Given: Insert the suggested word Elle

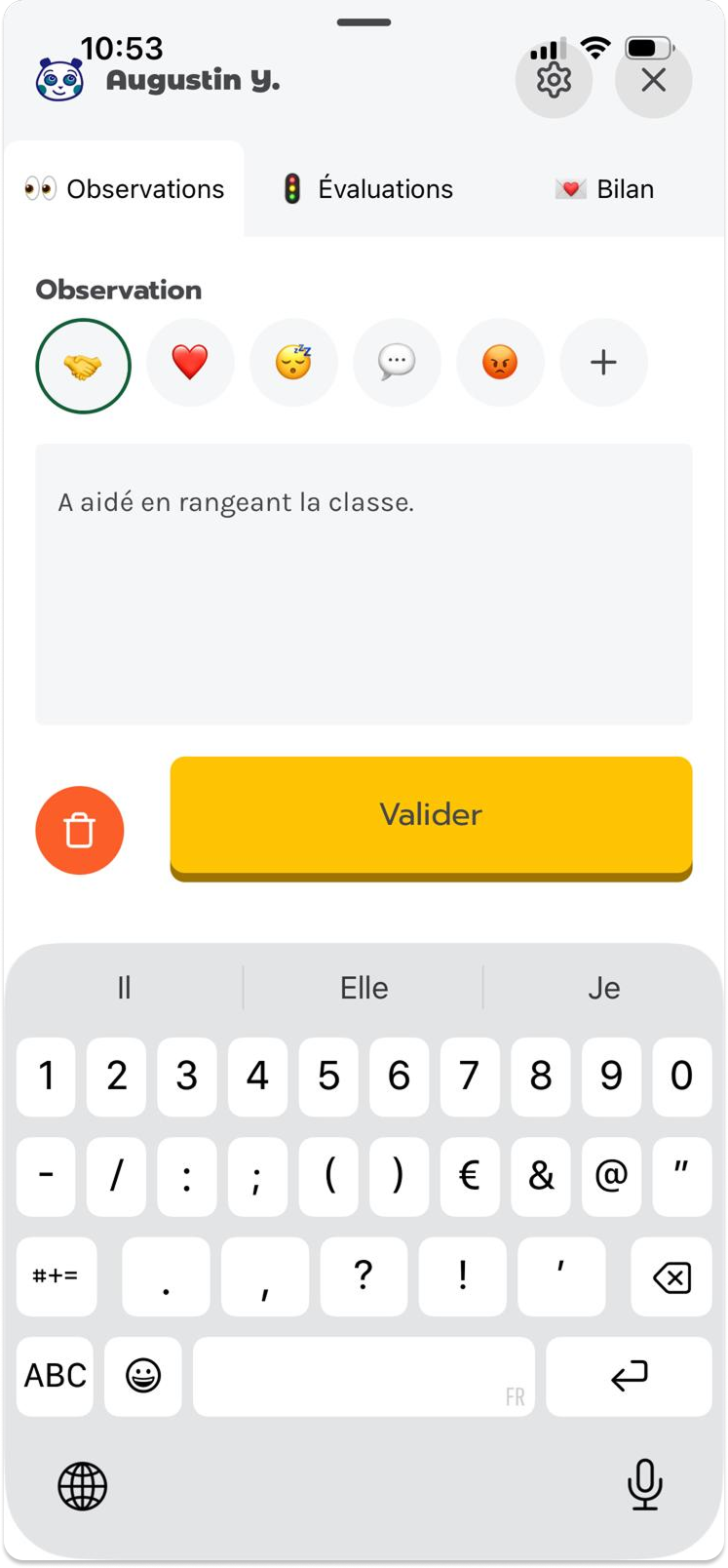Looking at the screenshot, I should click(x=364, y=988).
